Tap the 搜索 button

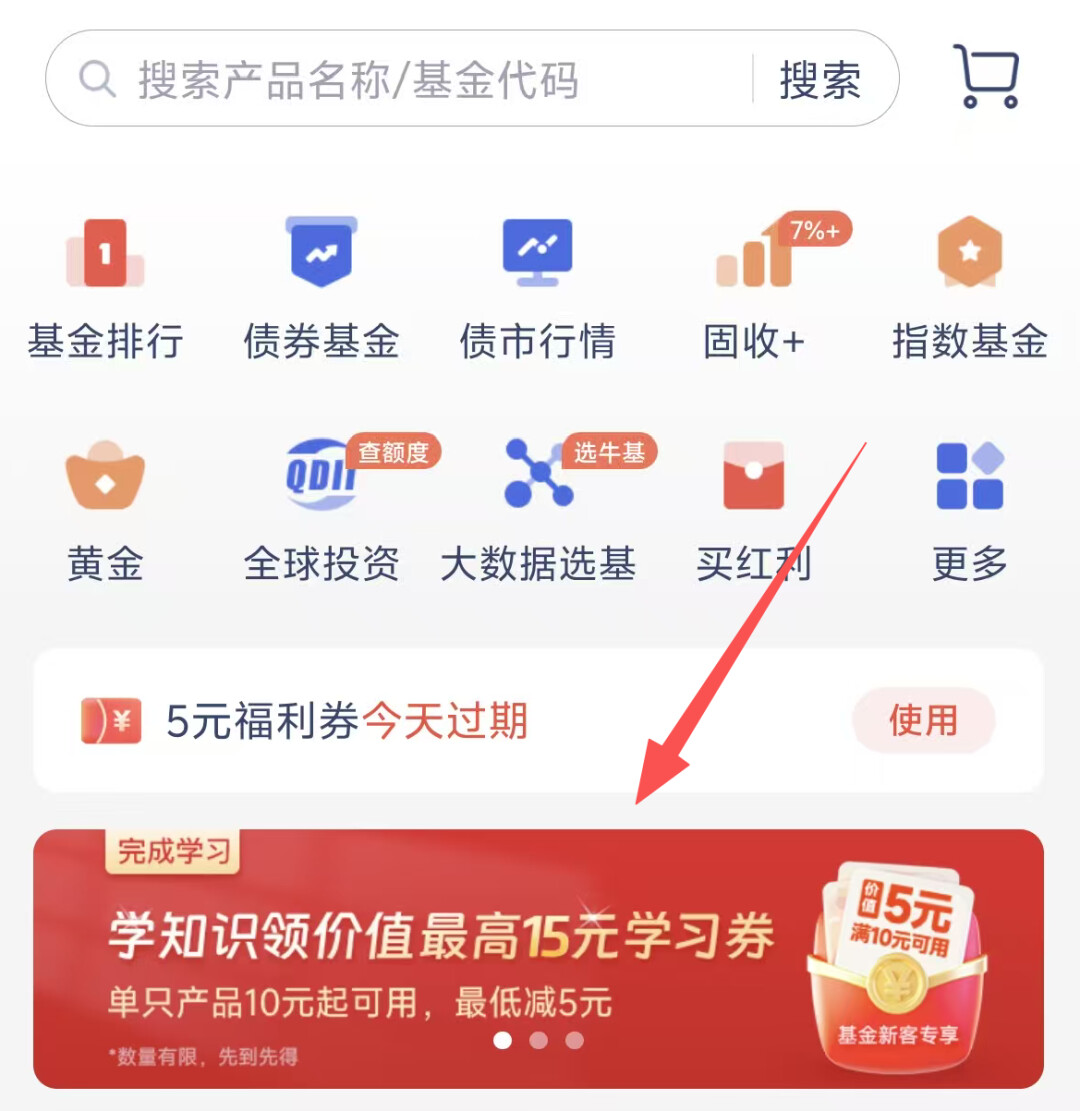click(x=820, y=79)
